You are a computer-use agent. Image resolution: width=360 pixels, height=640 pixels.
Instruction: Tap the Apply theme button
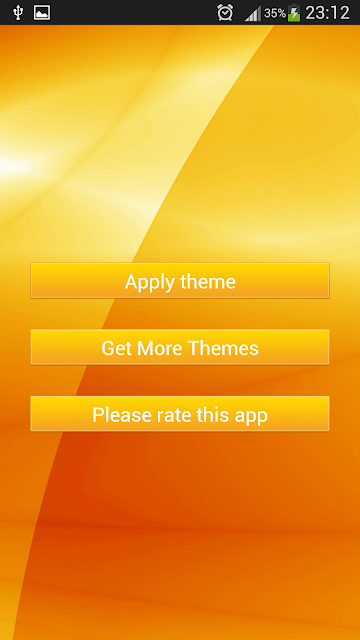coord(180,280)
